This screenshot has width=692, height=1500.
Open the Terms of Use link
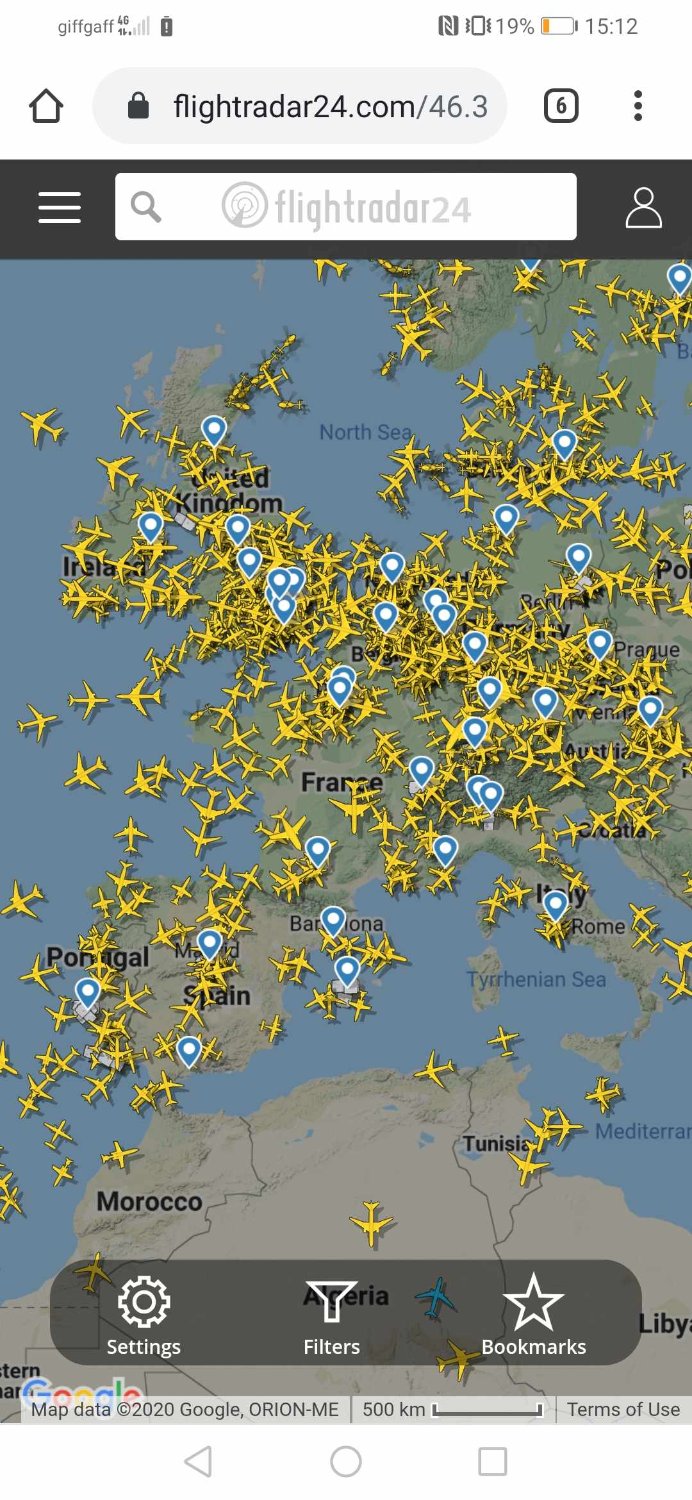click(623, 1409)
